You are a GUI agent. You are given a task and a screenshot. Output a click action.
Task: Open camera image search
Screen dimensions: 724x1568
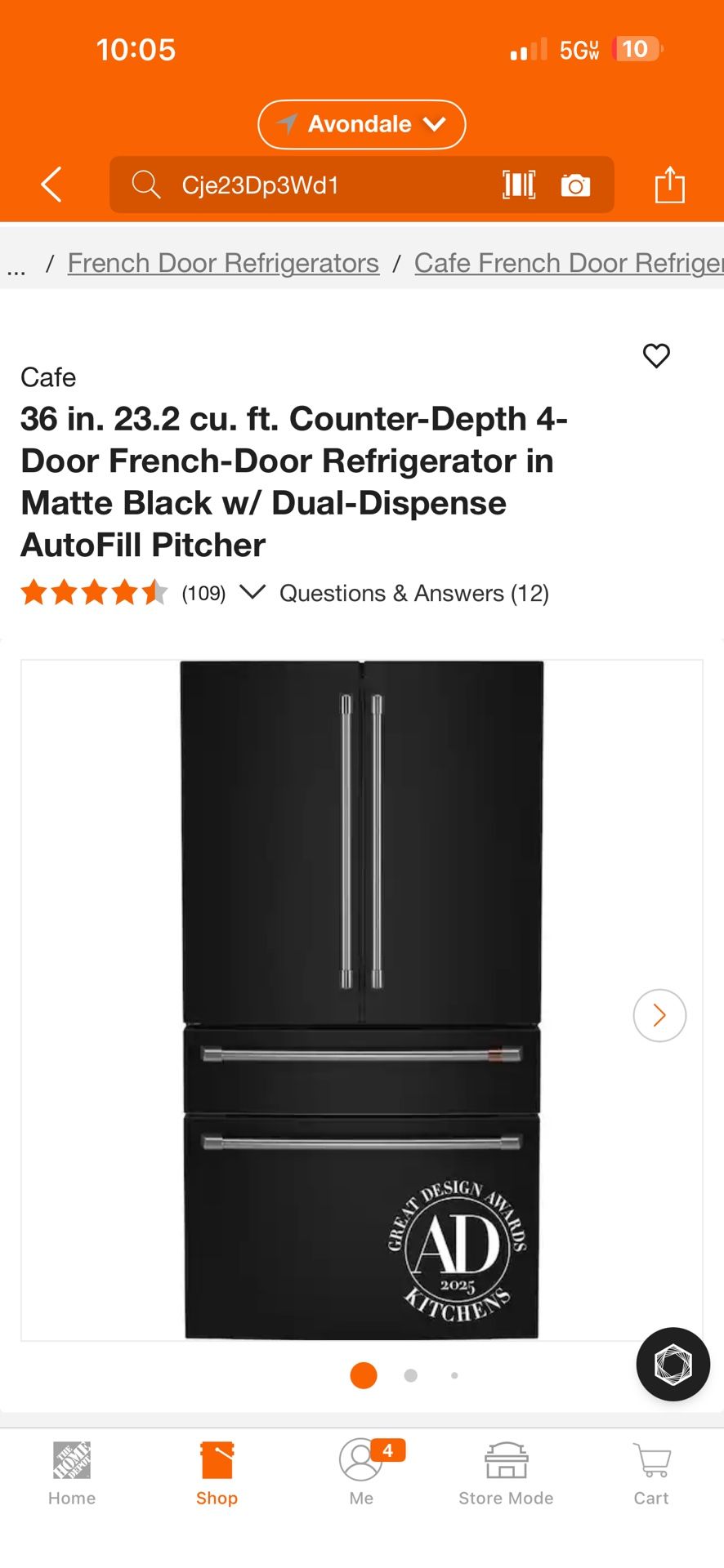(575, 185)
